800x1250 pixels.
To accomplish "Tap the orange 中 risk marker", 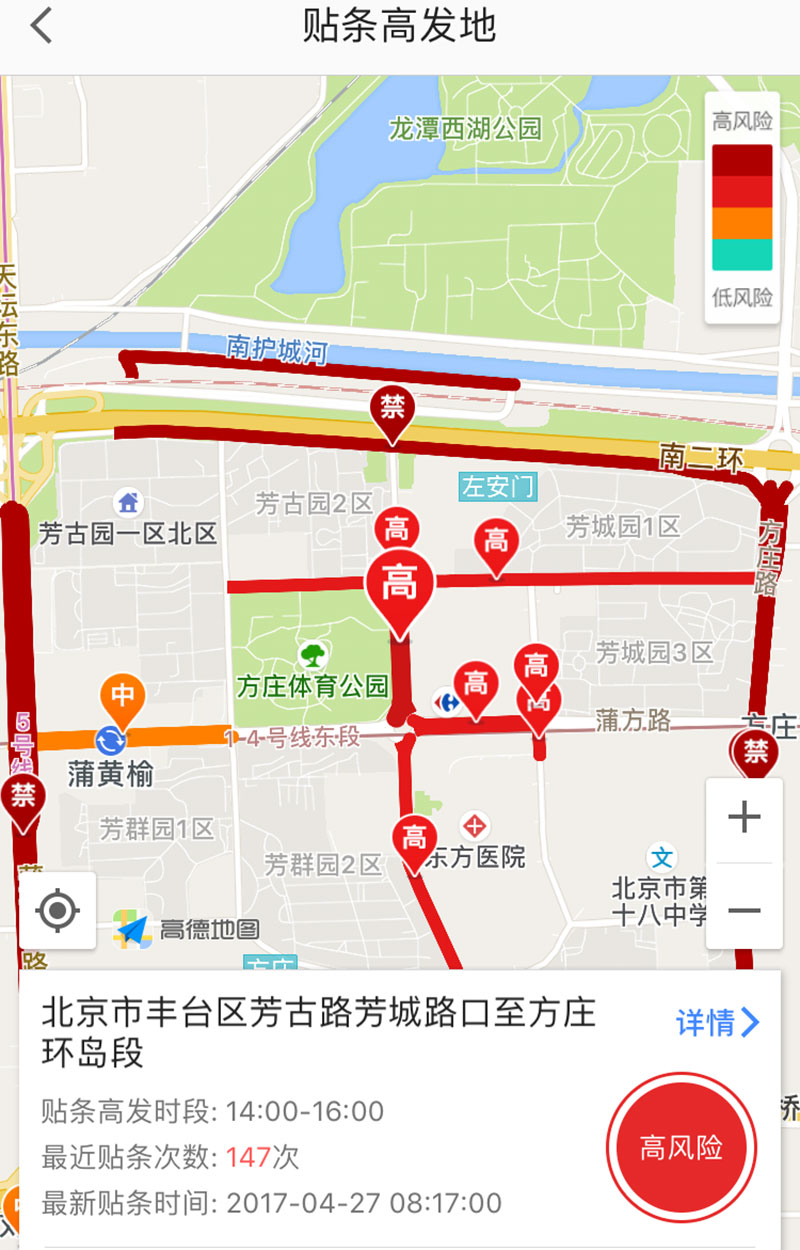I will coord(123,695).
